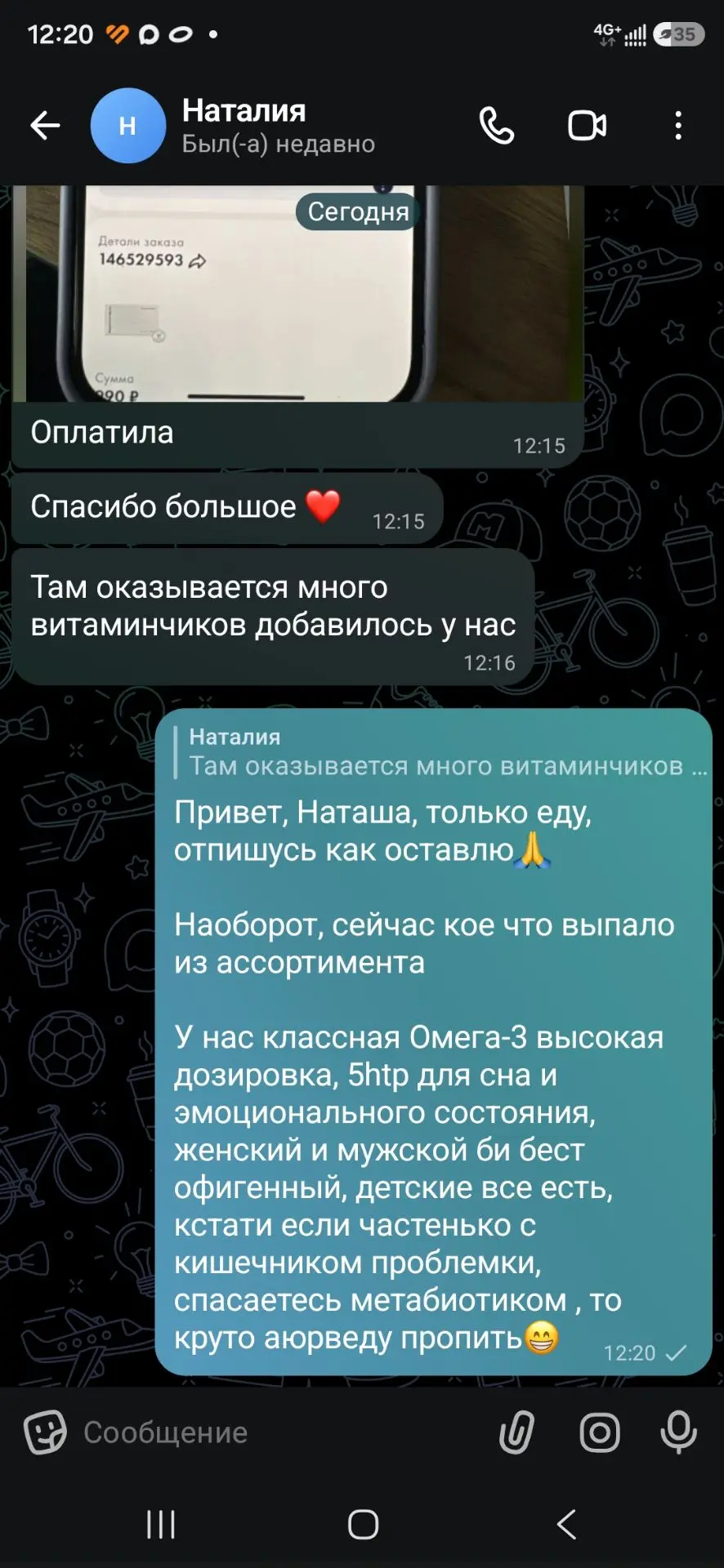Open recent apps from the navigation bar

coord(161,1524)
